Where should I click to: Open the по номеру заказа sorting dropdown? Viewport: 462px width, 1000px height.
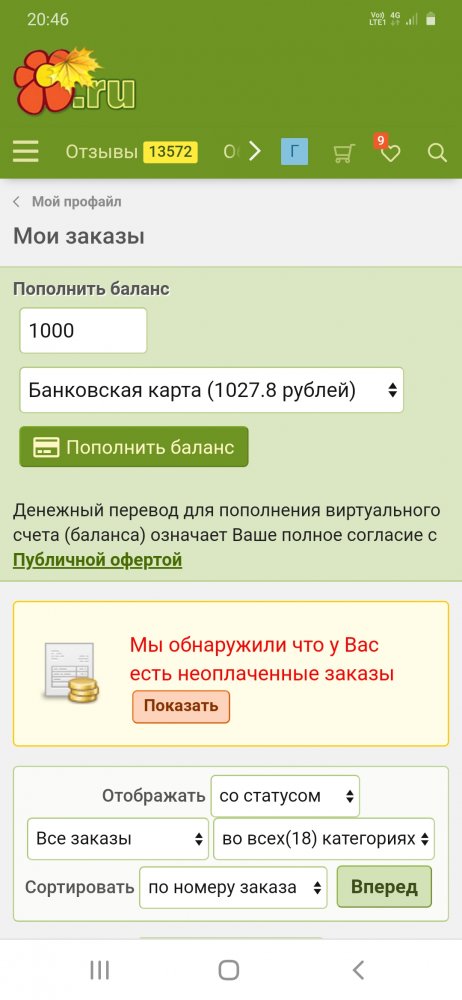(234, 887)
